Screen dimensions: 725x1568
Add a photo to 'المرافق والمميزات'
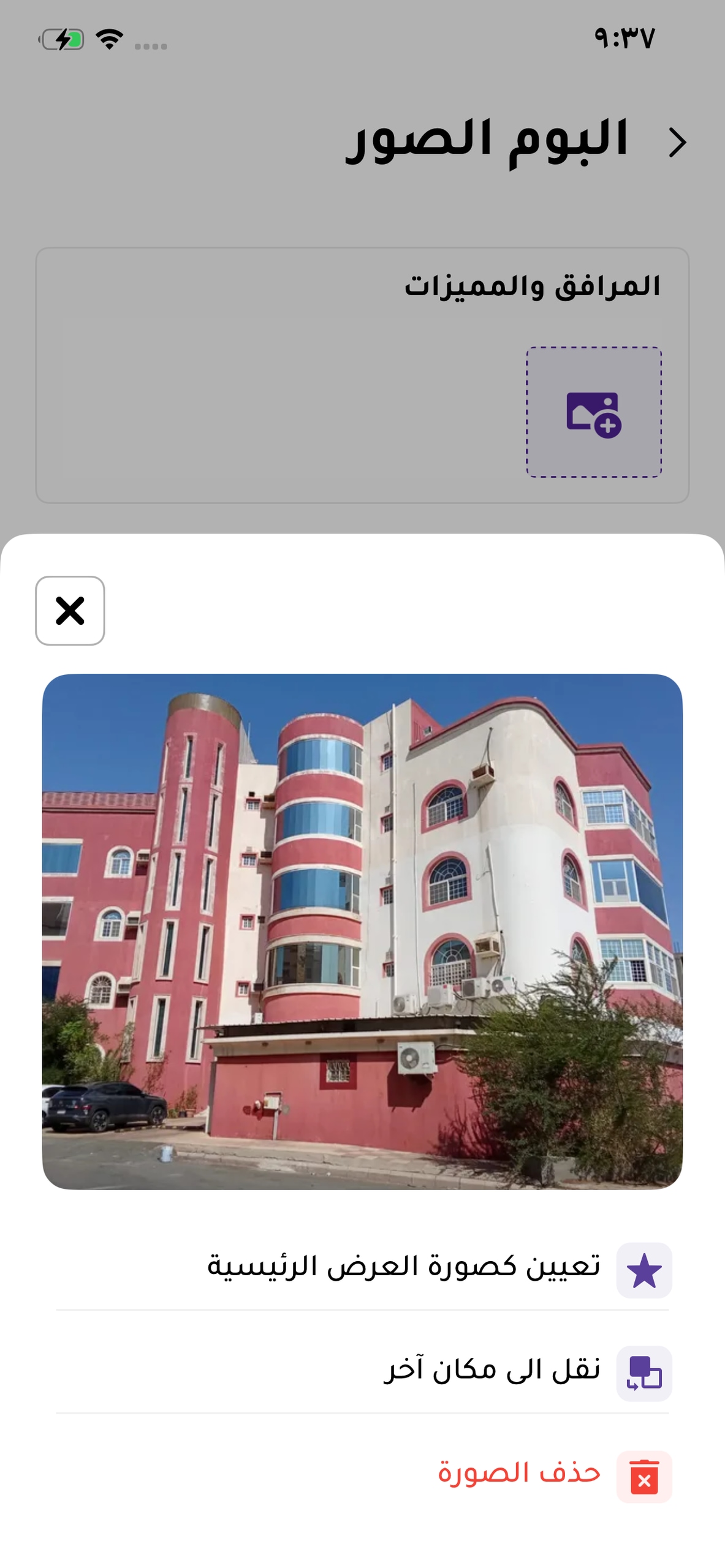pyautogui.click(x=593, y=412)
